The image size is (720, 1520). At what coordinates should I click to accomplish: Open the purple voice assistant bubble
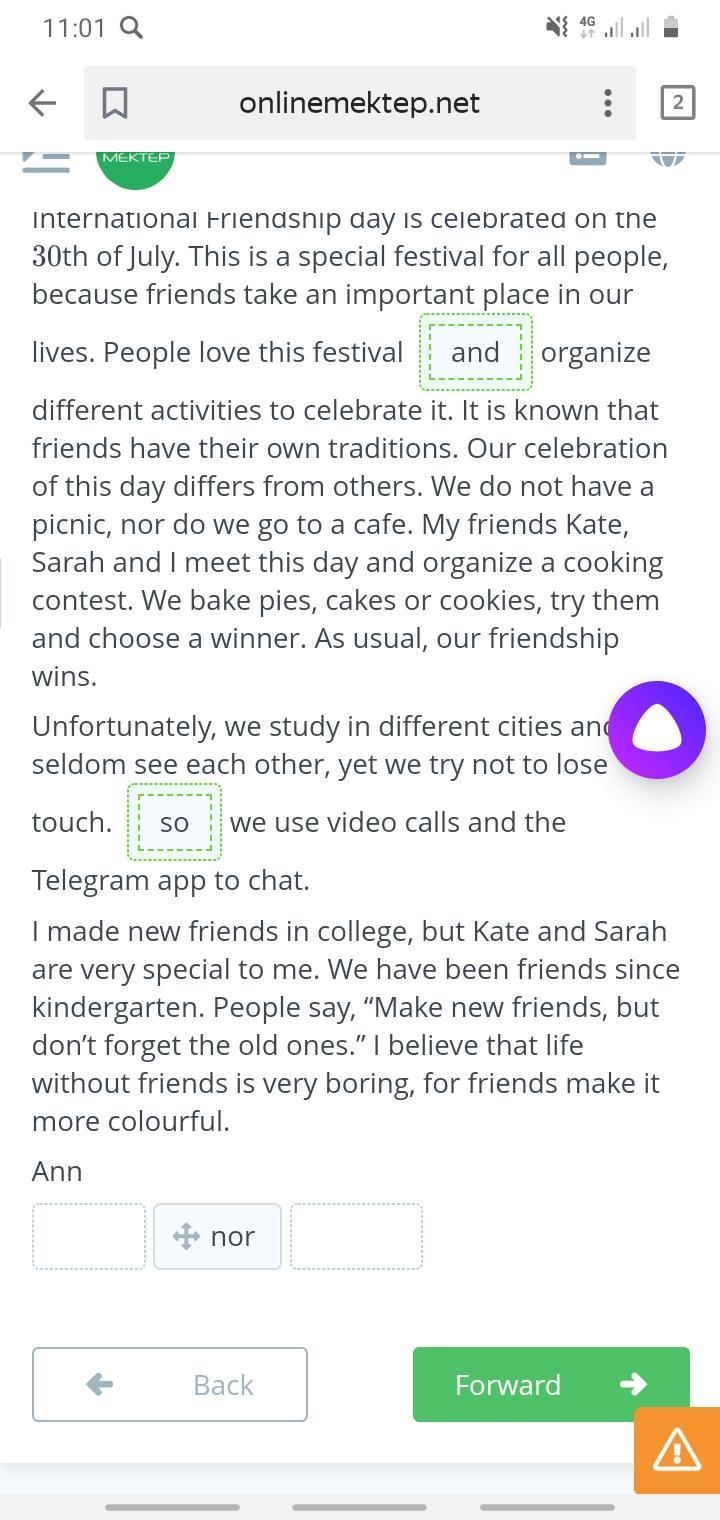tap(657, 730)
